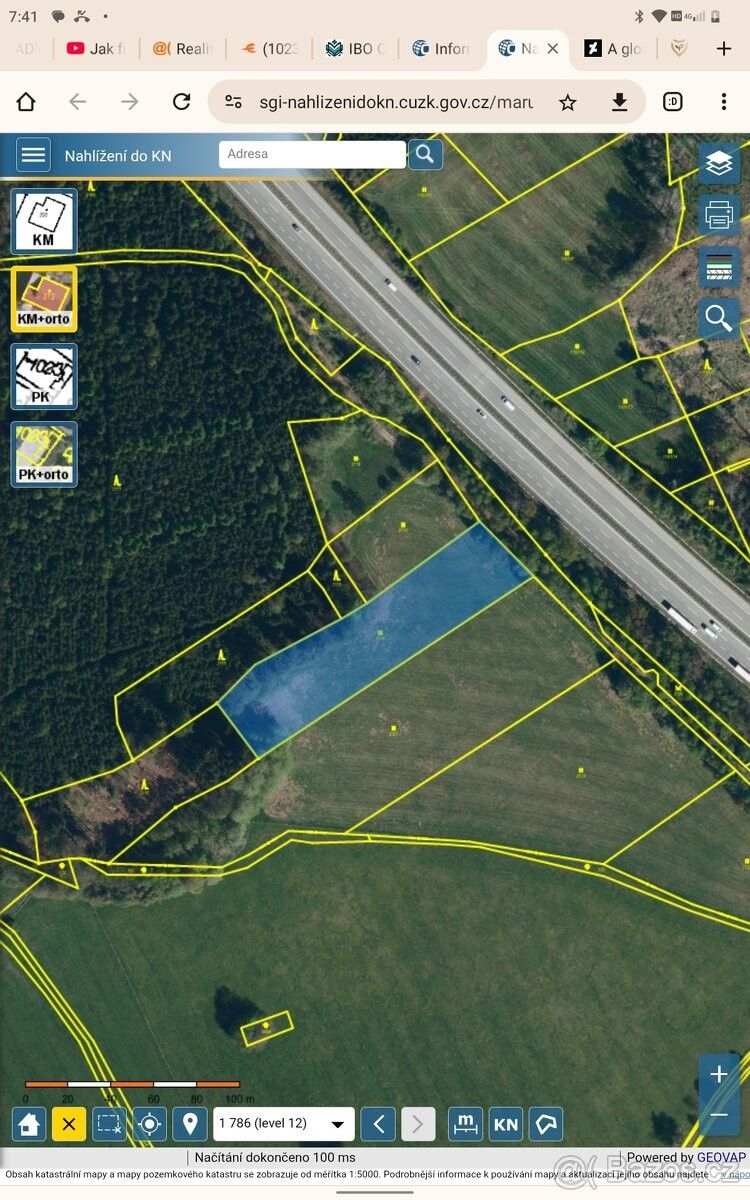Activate the measuring tool
750x1200 pixels.
[465, 1124]
